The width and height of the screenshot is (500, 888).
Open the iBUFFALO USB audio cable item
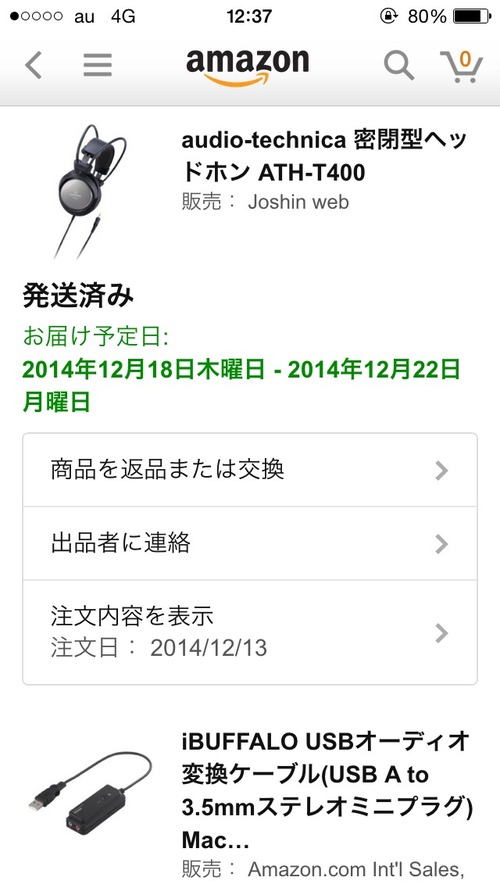[326, 789]
